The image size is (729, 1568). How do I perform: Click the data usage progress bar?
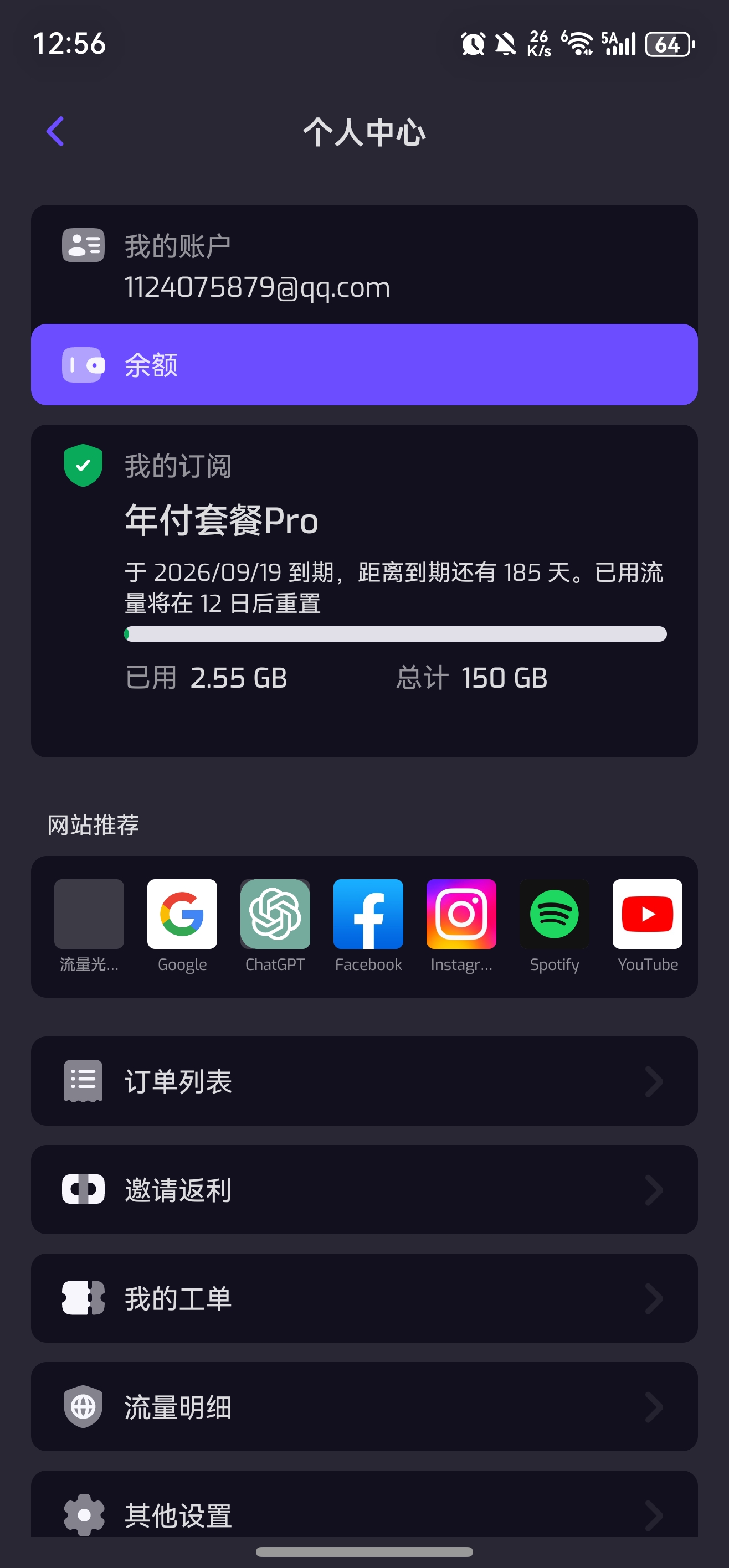396,635
